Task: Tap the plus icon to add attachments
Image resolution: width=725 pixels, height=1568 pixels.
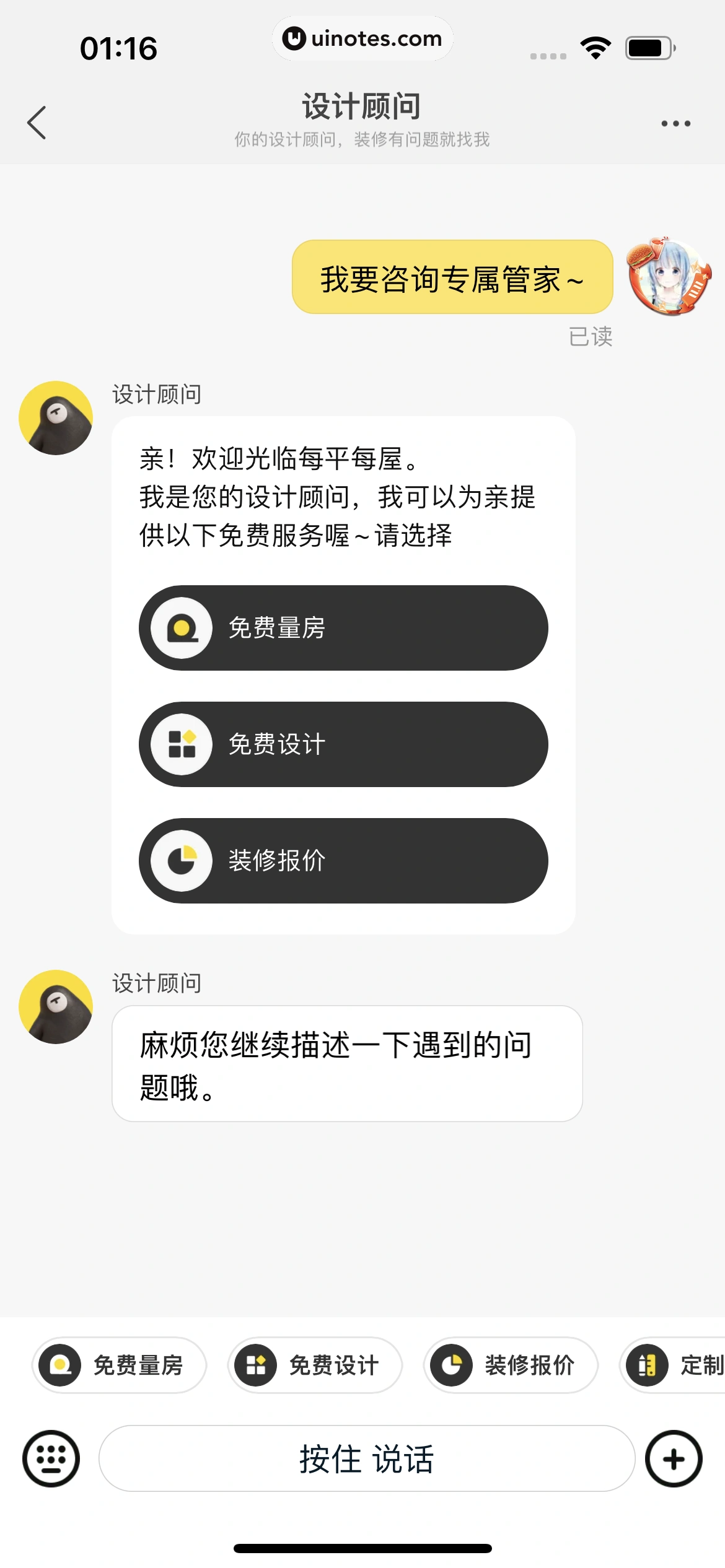Action: (672, 1460)
